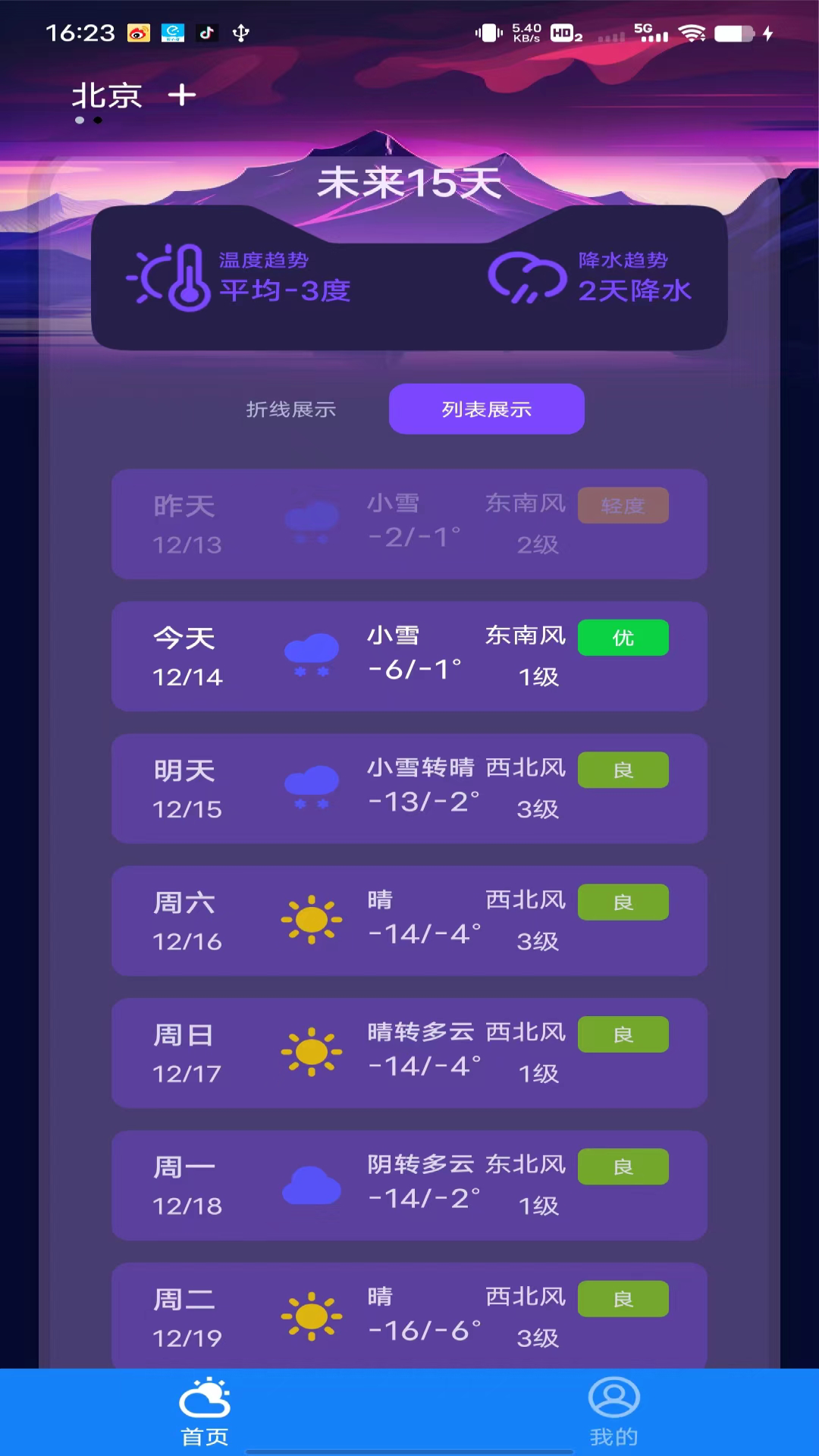Open 昨天 12/13 forecast row
The height and width of the screenshot is (1456, 819).
pos(409,524)
